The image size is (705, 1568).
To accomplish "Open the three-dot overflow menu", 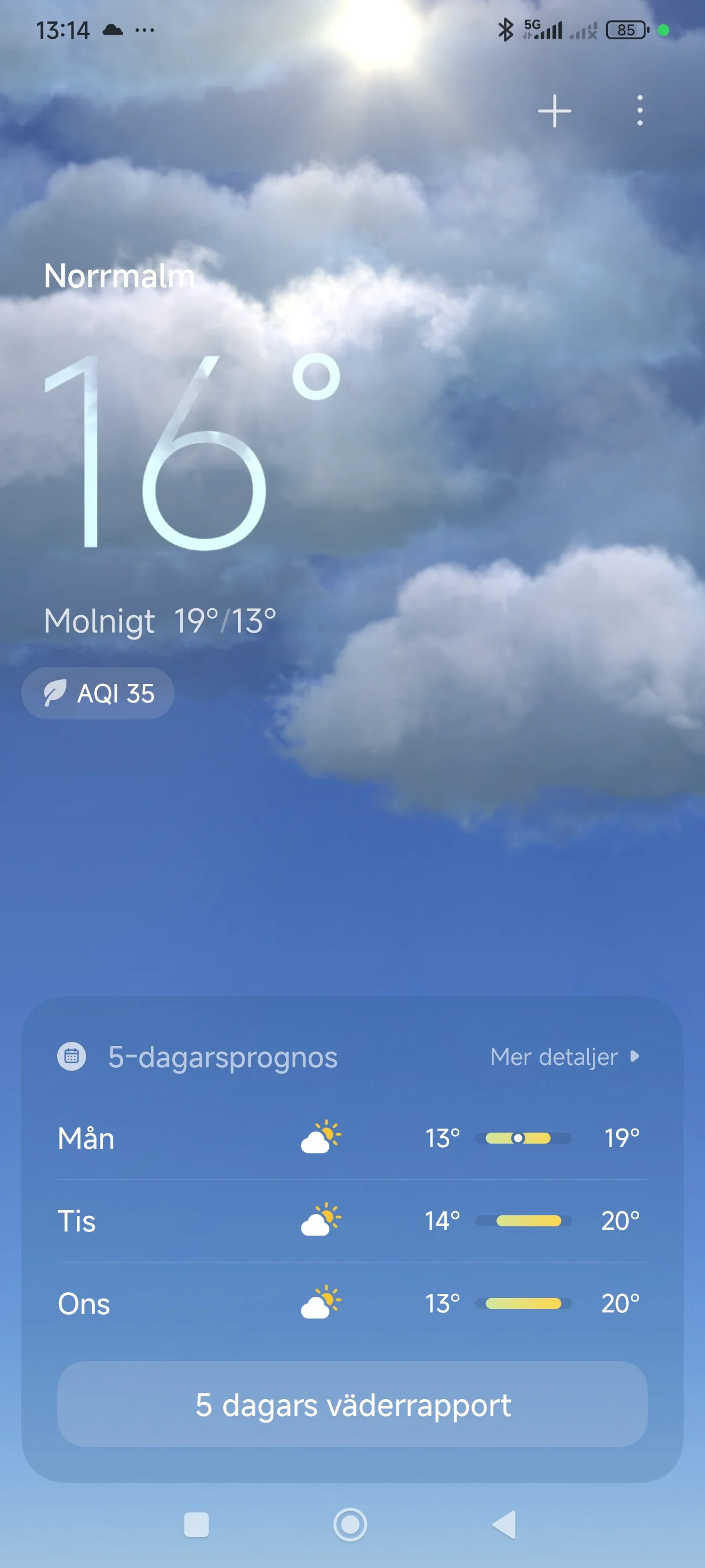I will (639, 111).
